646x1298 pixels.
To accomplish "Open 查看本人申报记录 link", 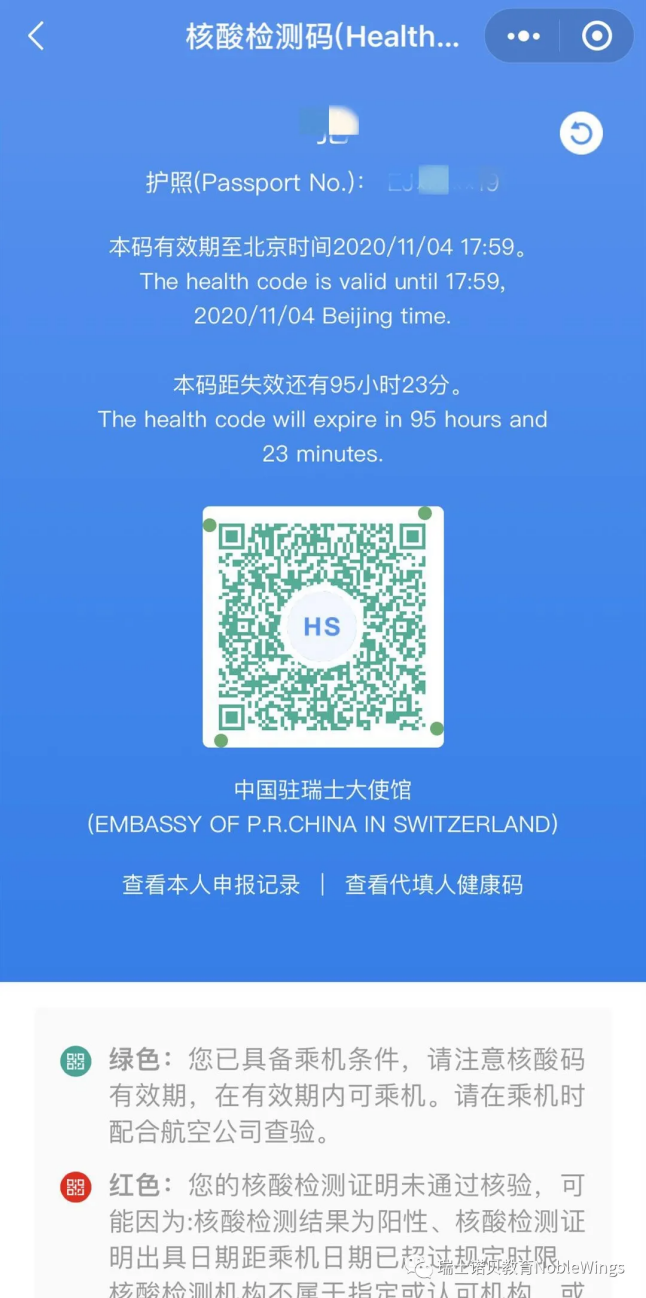I will (211, 885).
